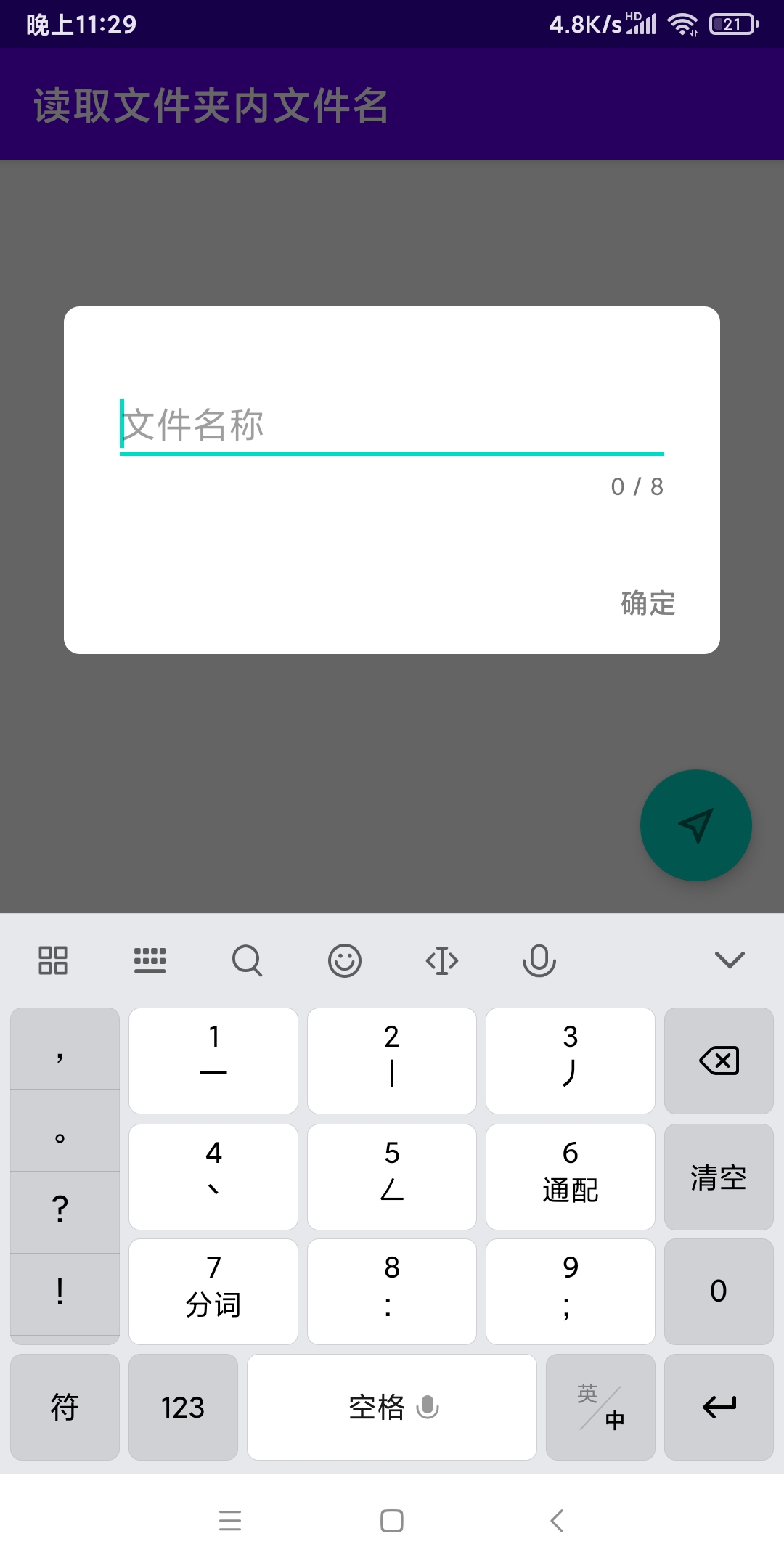This screenshot has width=784, height=1568.
Task: Tap the 6 通配 key
Action: [x=570, y=1177]
